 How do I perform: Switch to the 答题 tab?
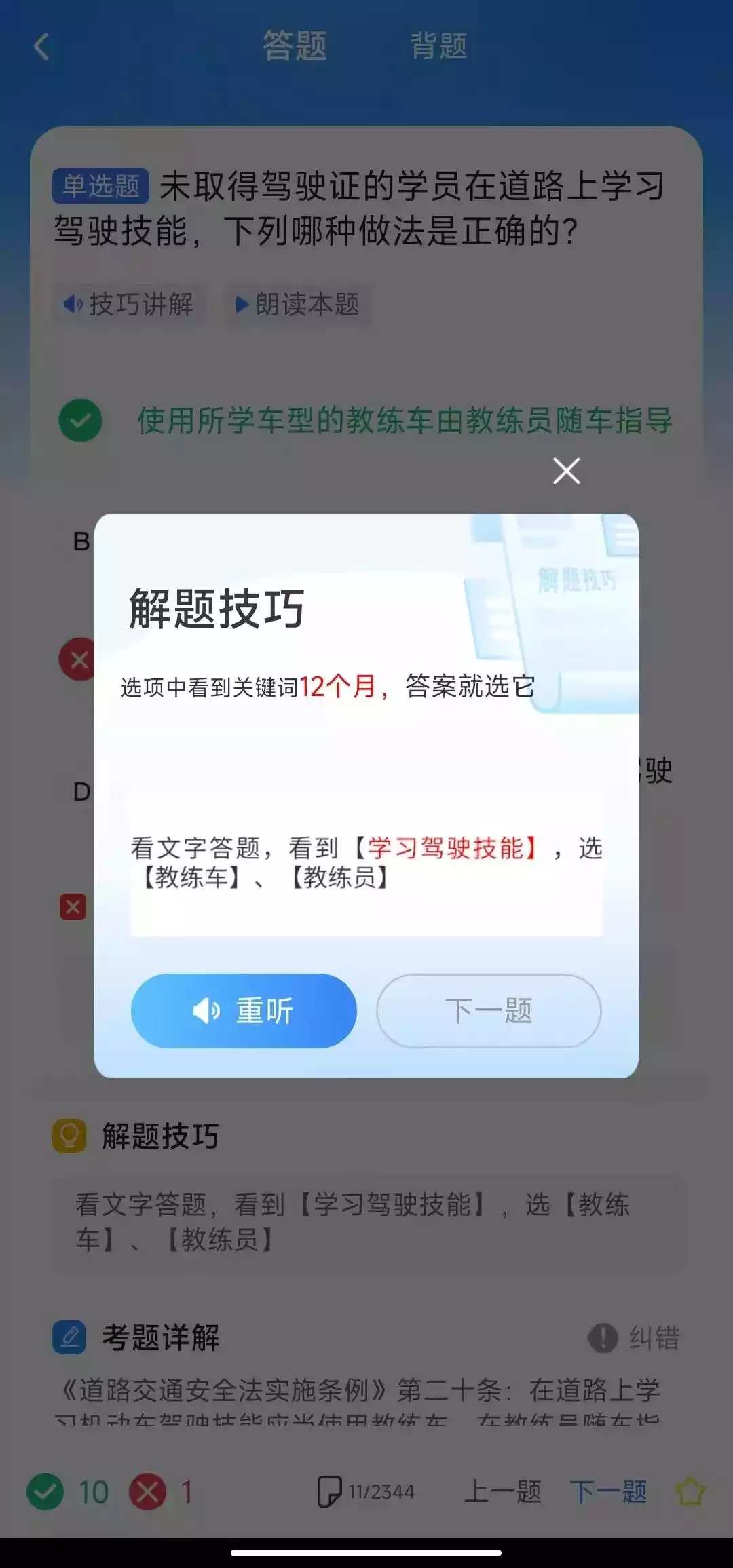coord(295,46)
